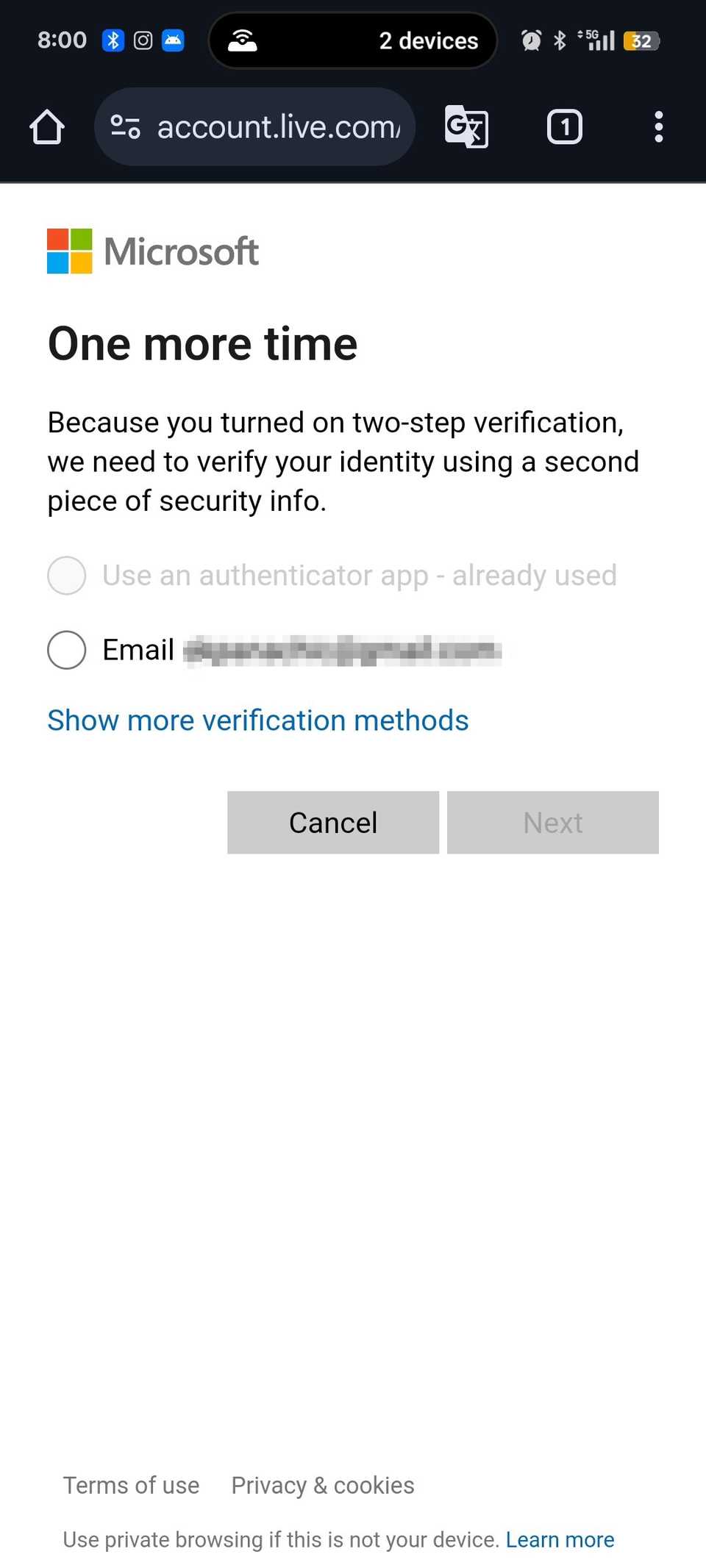Open the three-dot browser menu

pos(658,126)
